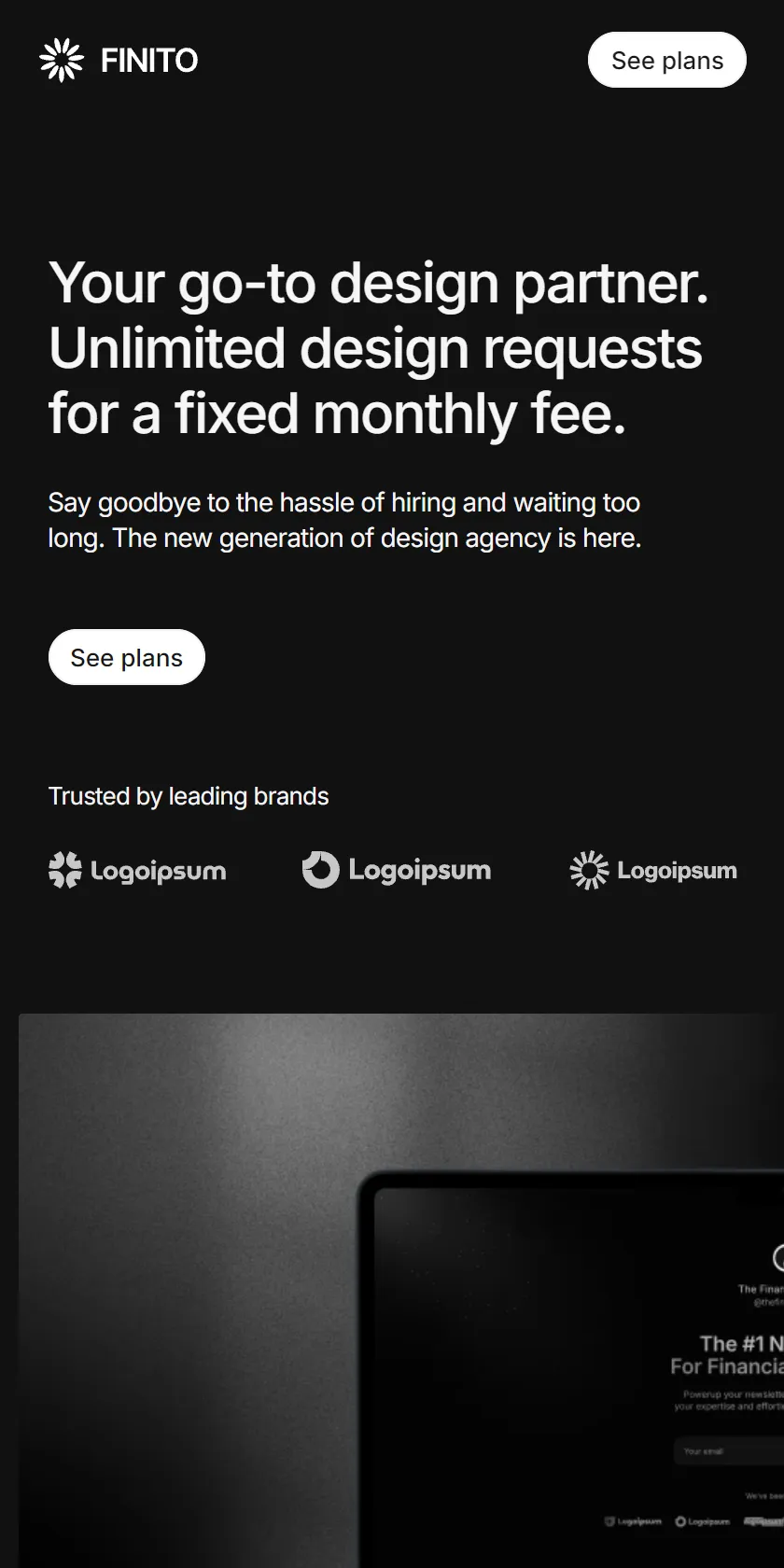Open the FINITO home logo link

119,60
